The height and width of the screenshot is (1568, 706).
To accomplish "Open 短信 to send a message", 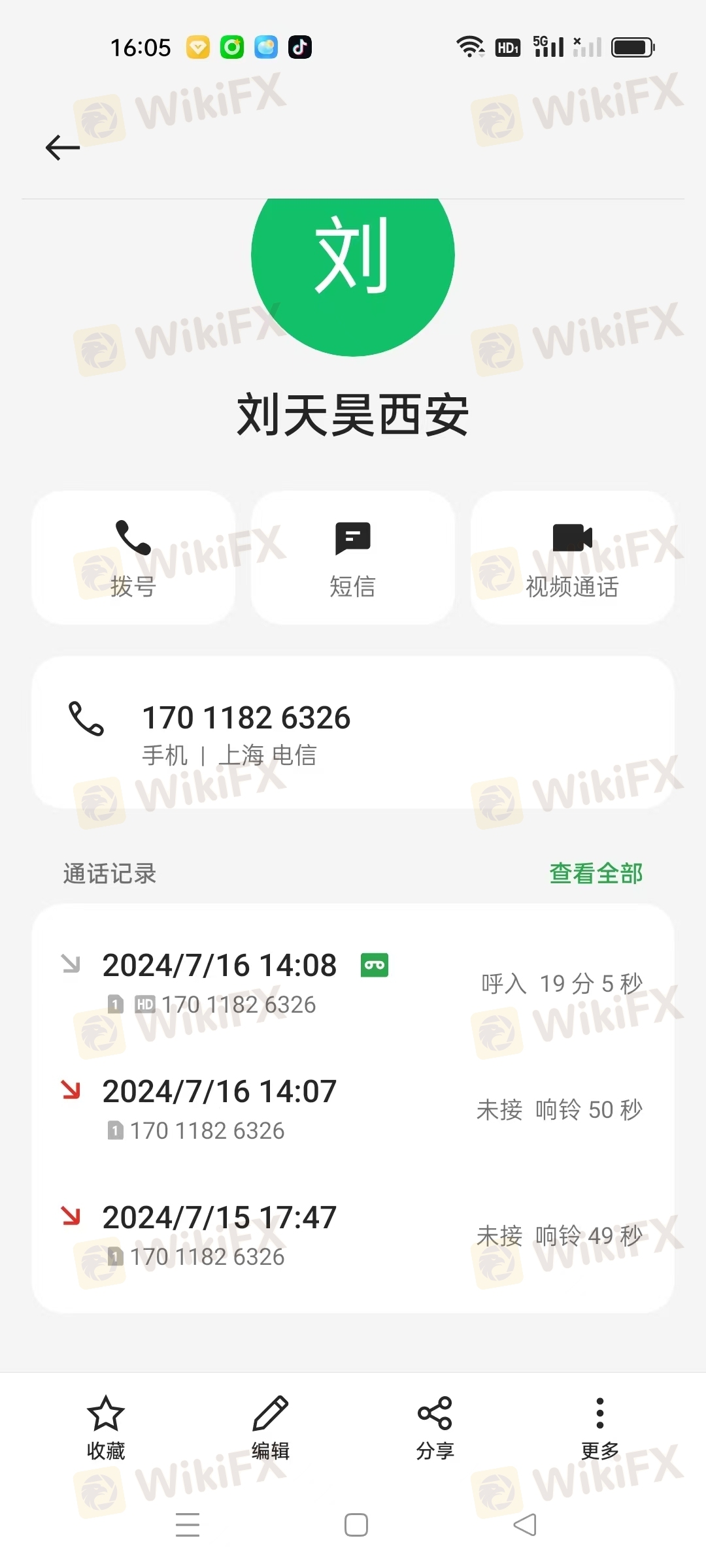I will tap(353, 557).
